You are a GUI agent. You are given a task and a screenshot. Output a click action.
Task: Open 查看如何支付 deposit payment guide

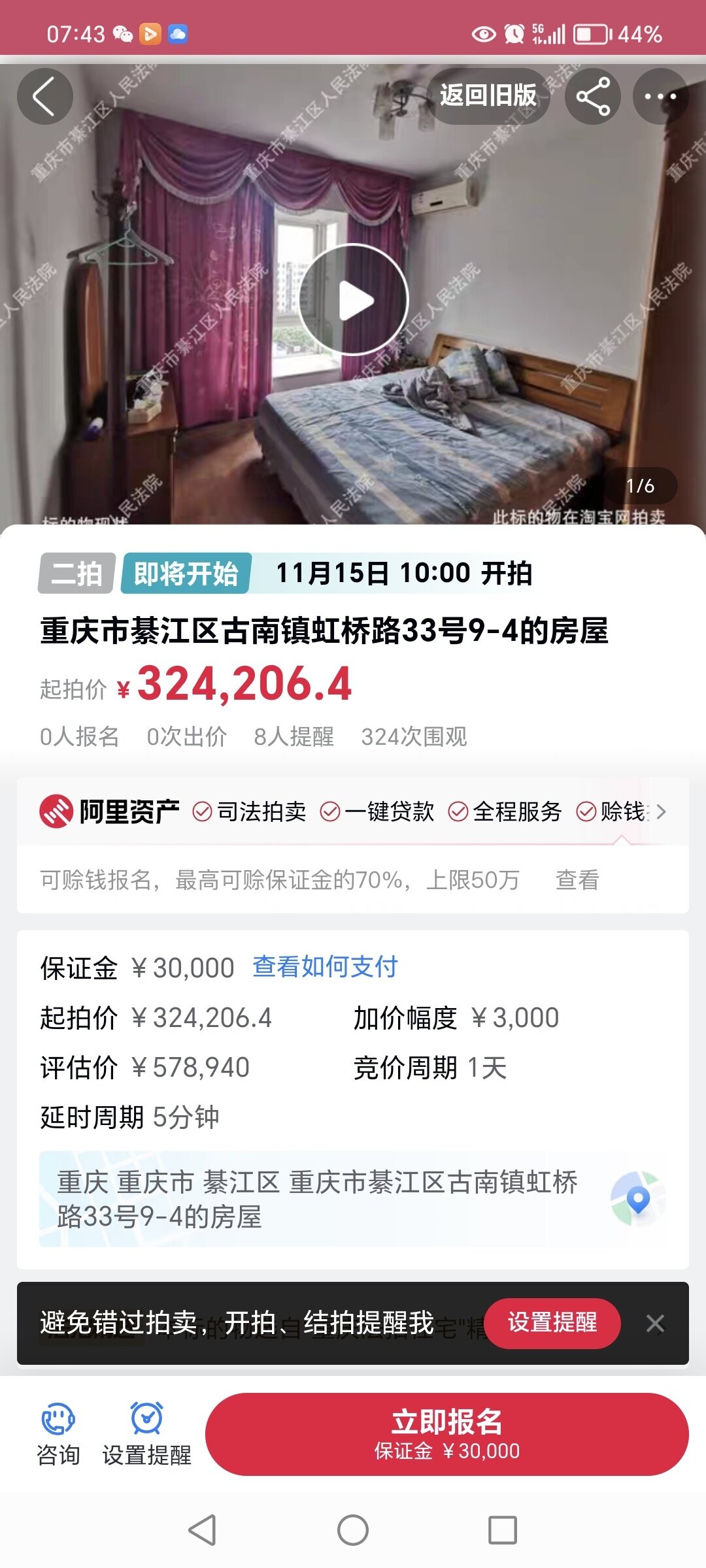tap(325, 967)
